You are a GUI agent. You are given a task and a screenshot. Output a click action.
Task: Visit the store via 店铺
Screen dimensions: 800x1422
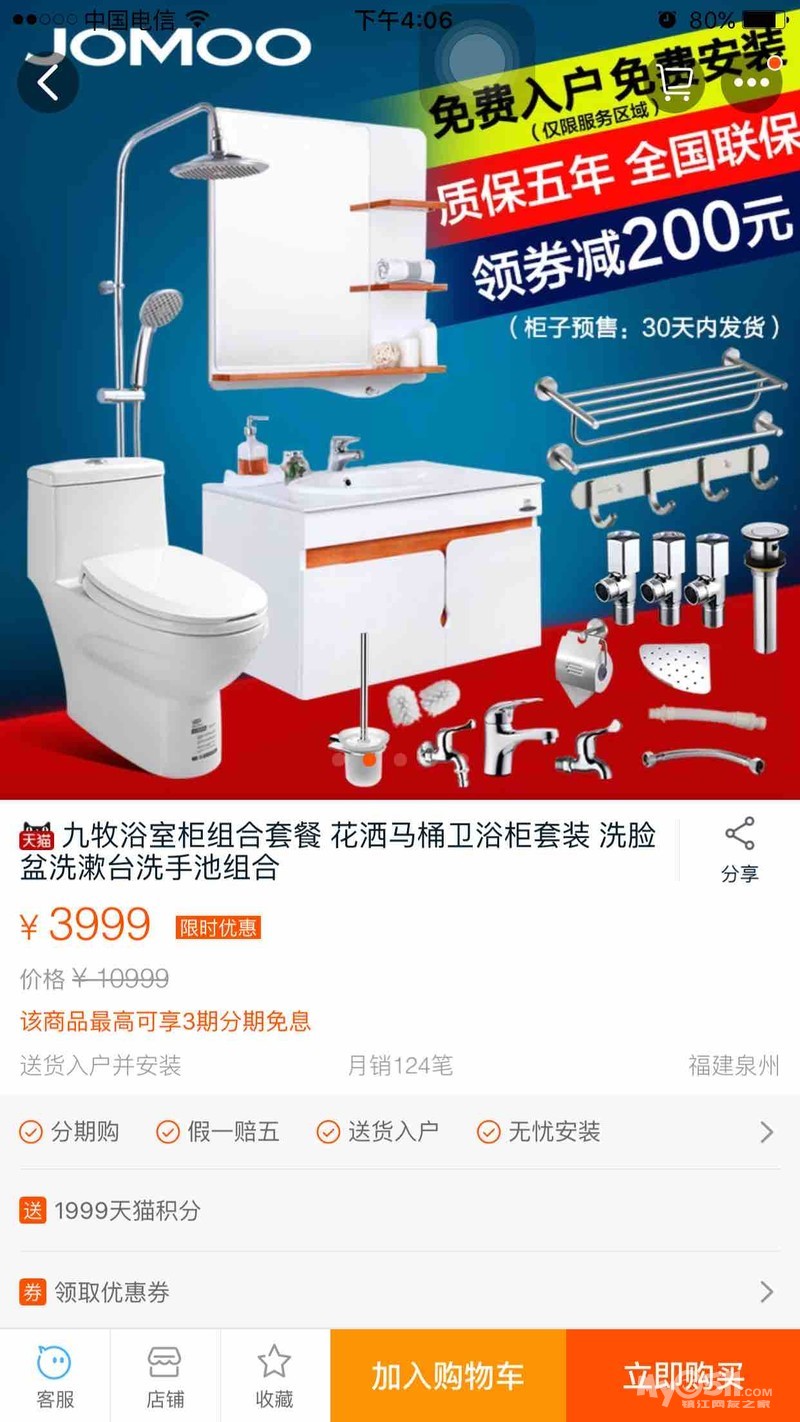coord(165,1376)
